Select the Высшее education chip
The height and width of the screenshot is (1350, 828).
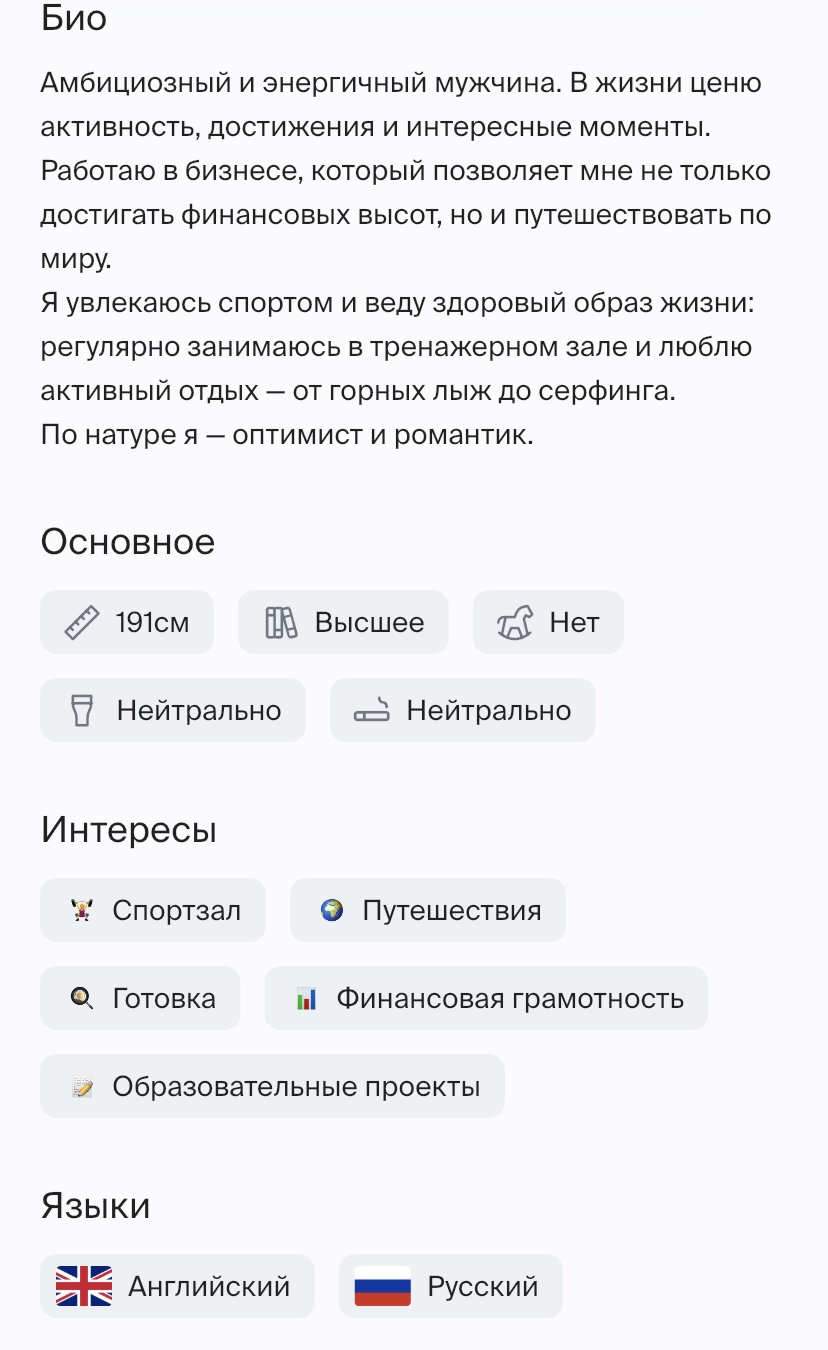point(343,622)
